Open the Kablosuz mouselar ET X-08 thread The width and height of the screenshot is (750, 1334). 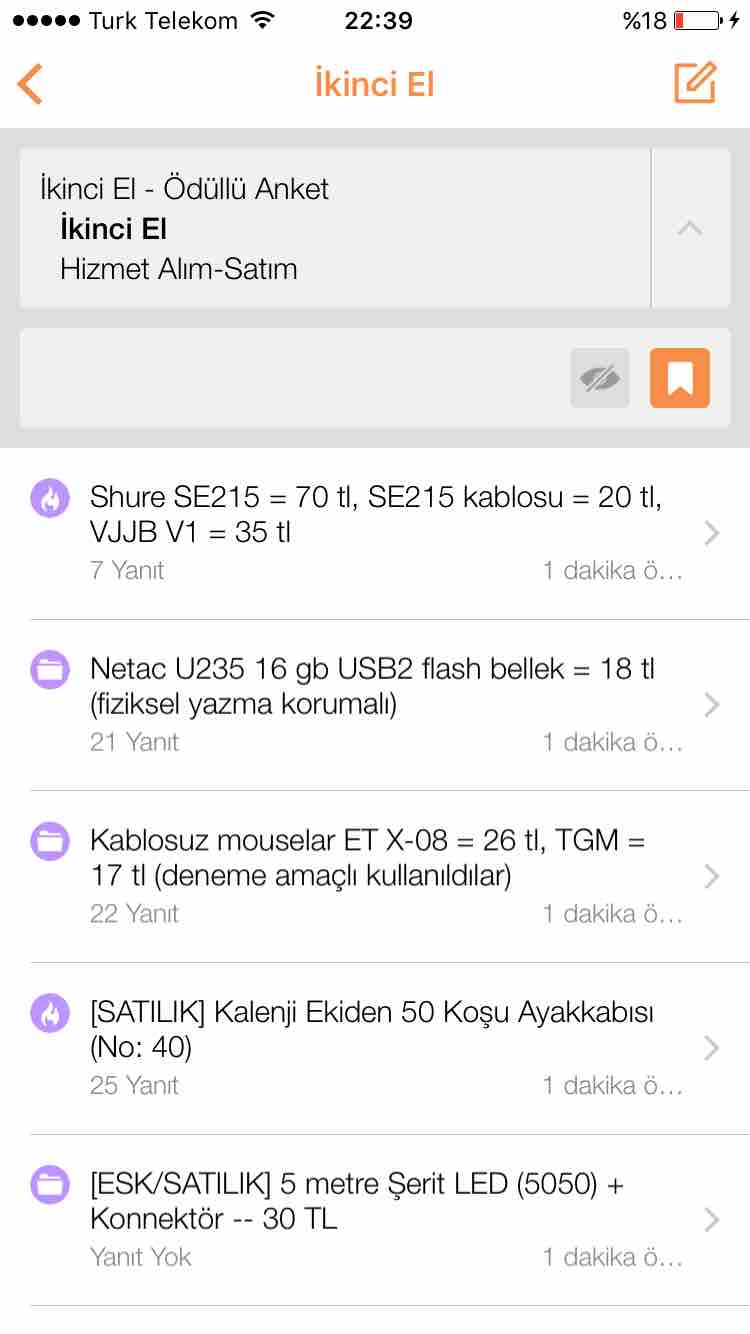[x=375, y=877]
